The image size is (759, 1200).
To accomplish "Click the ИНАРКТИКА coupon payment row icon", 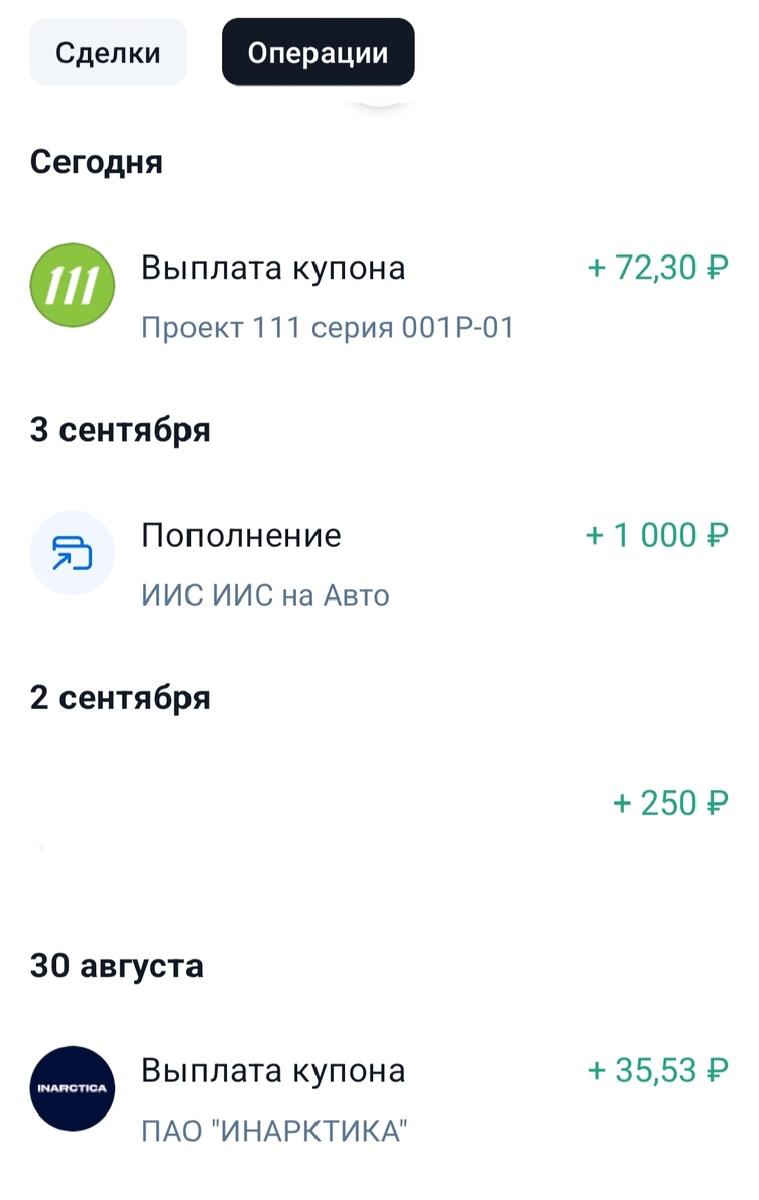I will pos(71,1088).
